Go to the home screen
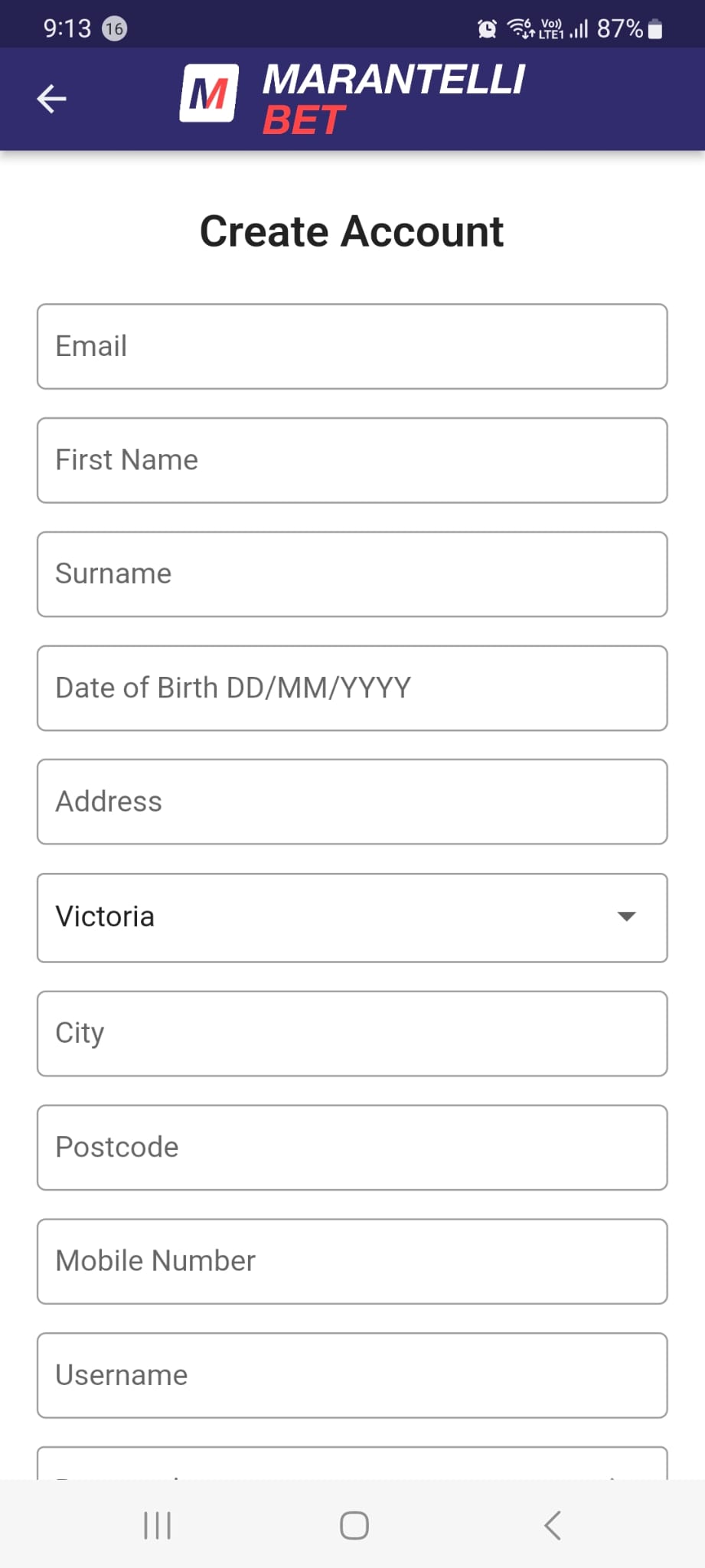 coord(354,1525)
